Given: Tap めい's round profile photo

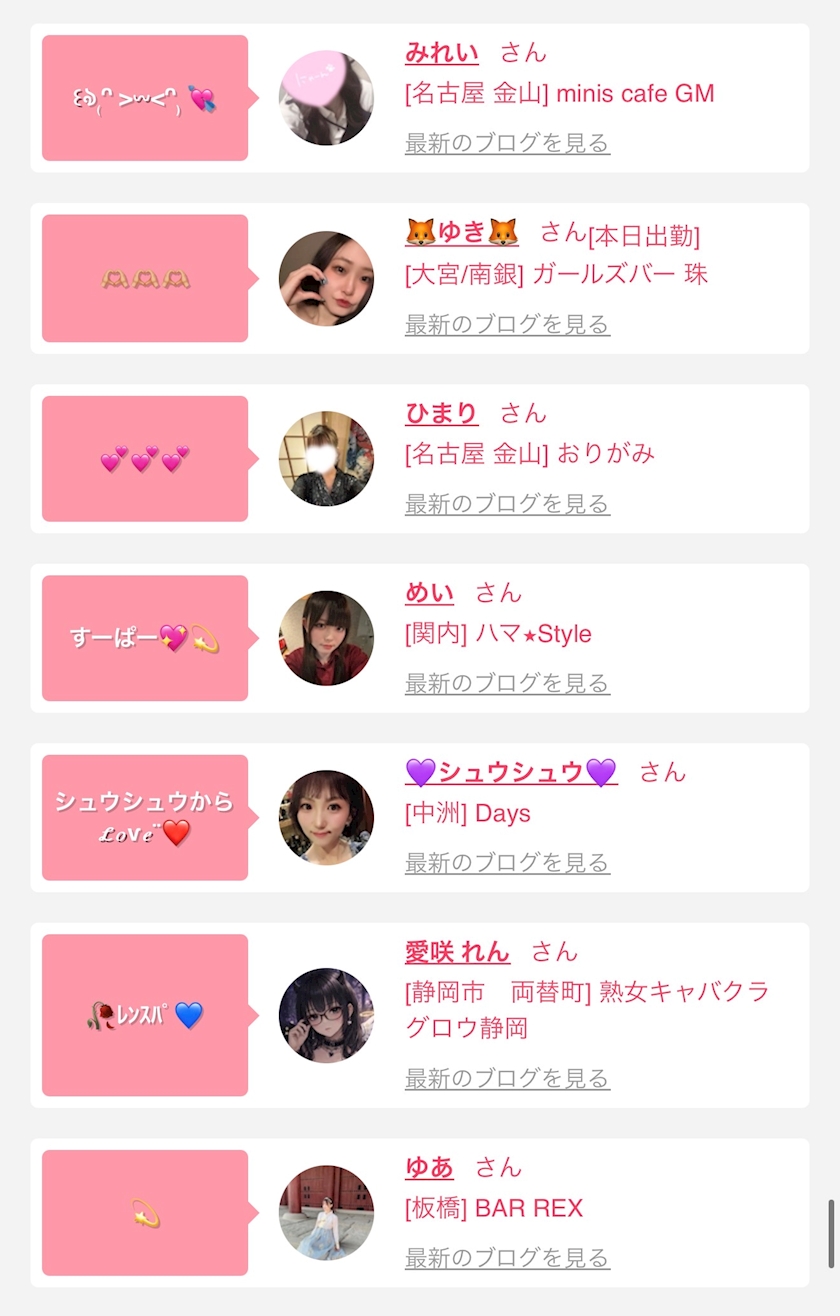Looking at the screenshot, I should tap(326, 638).
